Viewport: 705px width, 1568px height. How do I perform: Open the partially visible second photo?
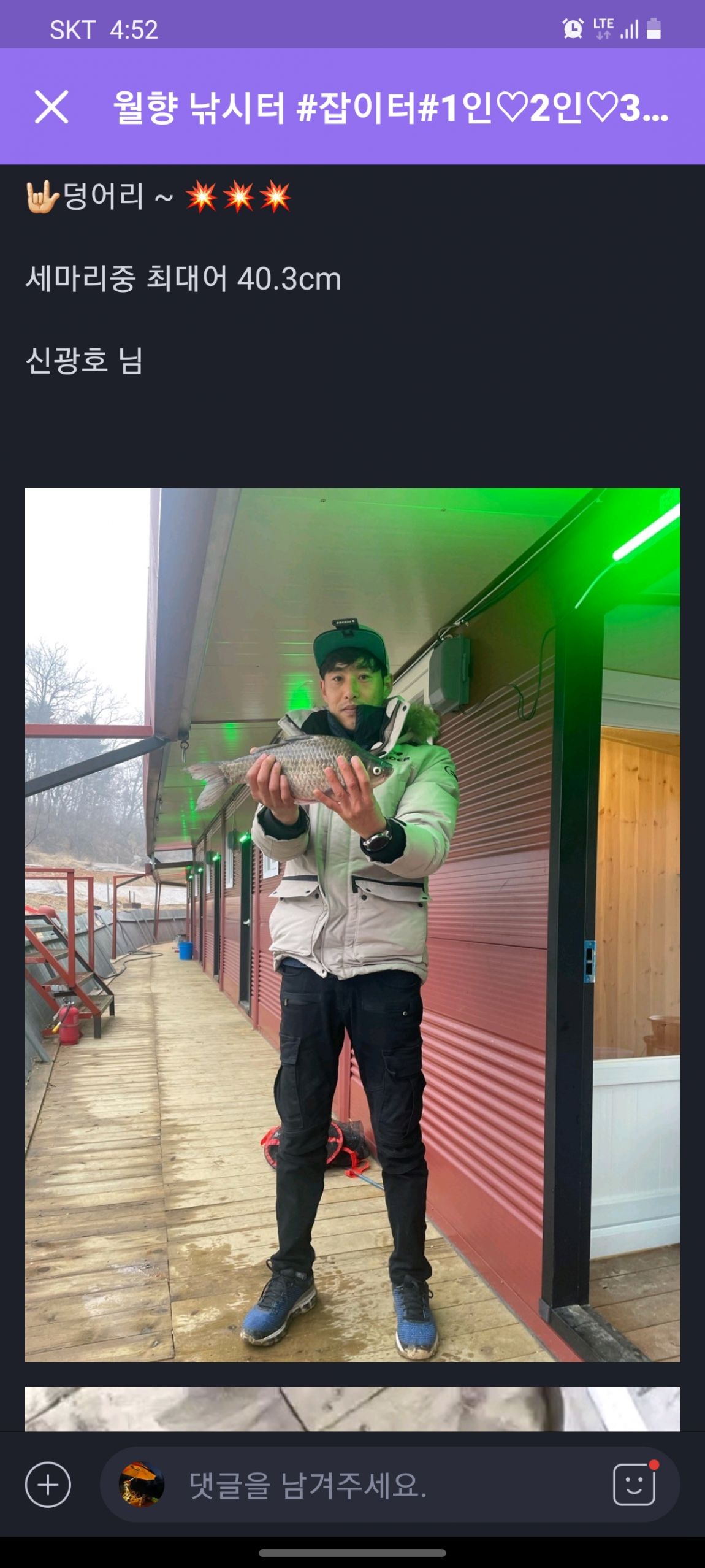[352, 1410]
